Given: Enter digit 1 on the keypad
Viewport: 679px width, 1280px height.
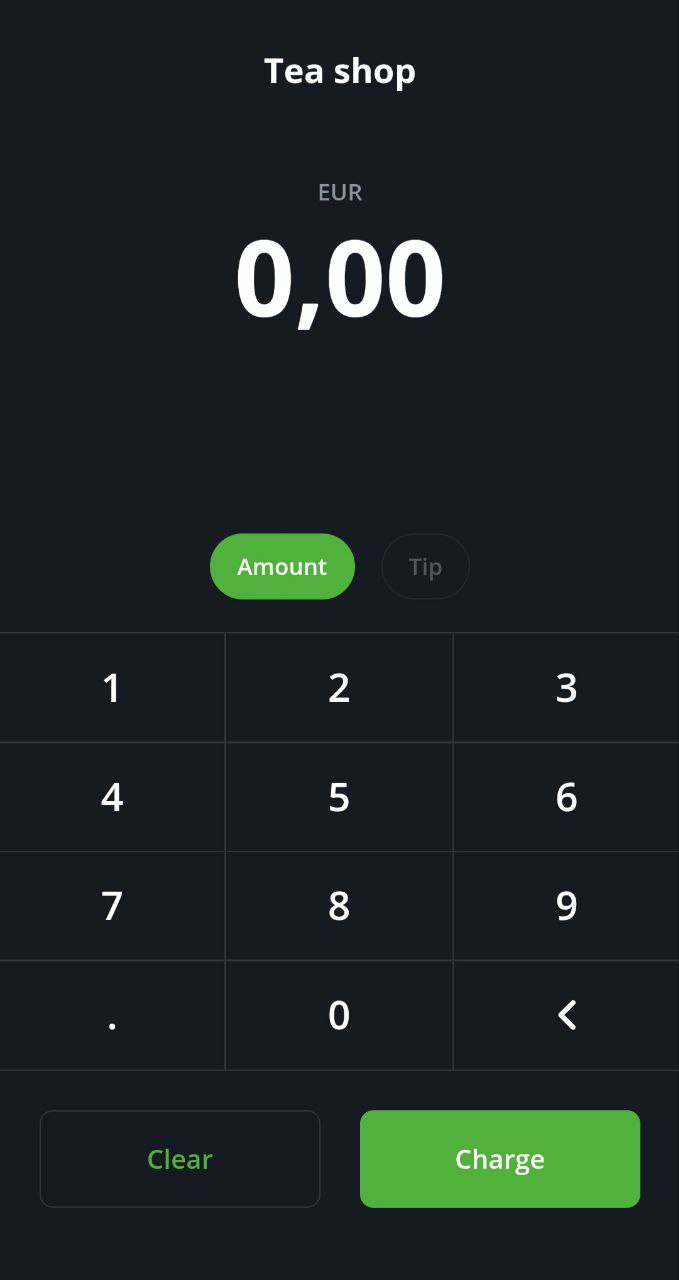Looking at the screenshot, I should coord(112,688).
